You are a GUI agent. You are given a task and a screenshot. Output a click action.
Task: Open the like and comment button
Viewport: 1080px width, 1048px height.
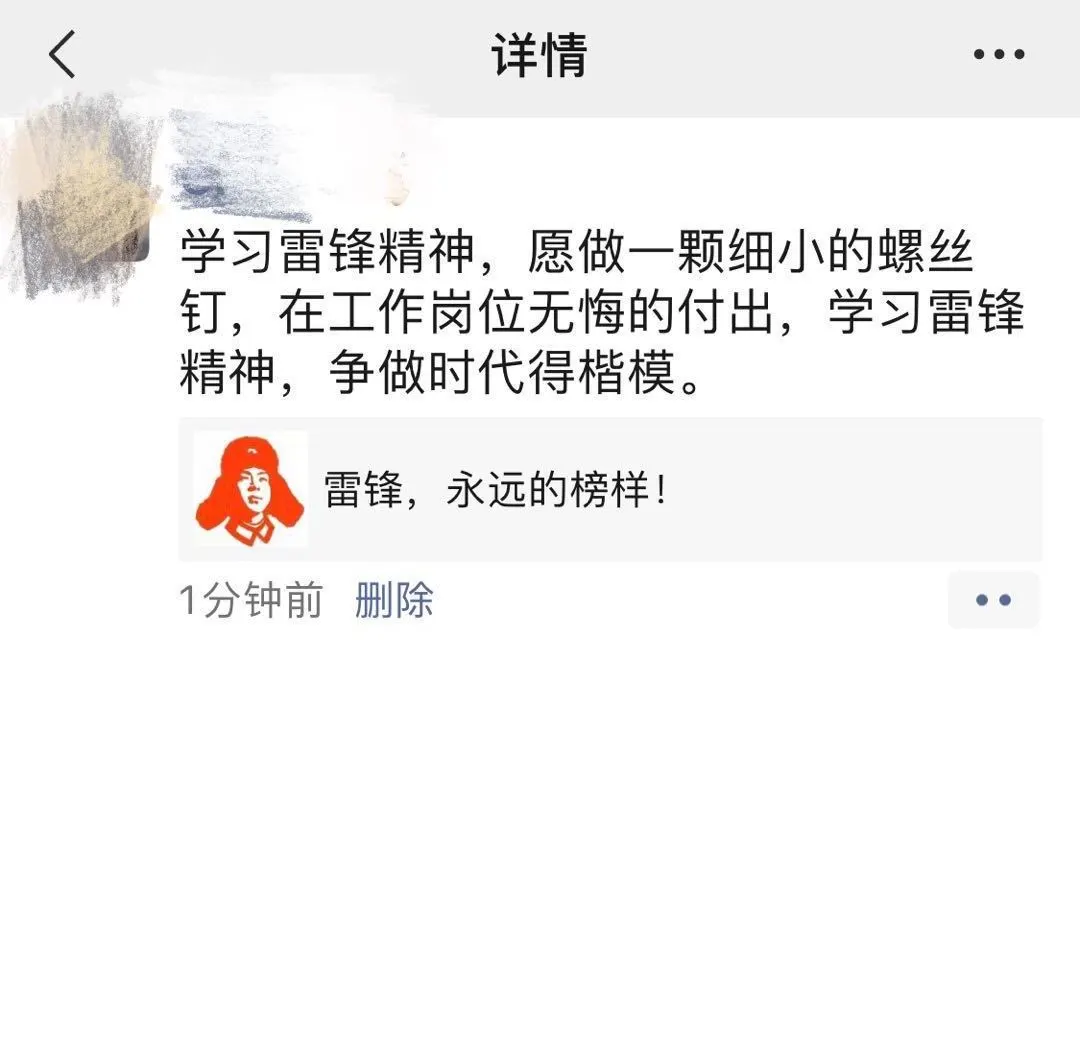click(993, 600)
